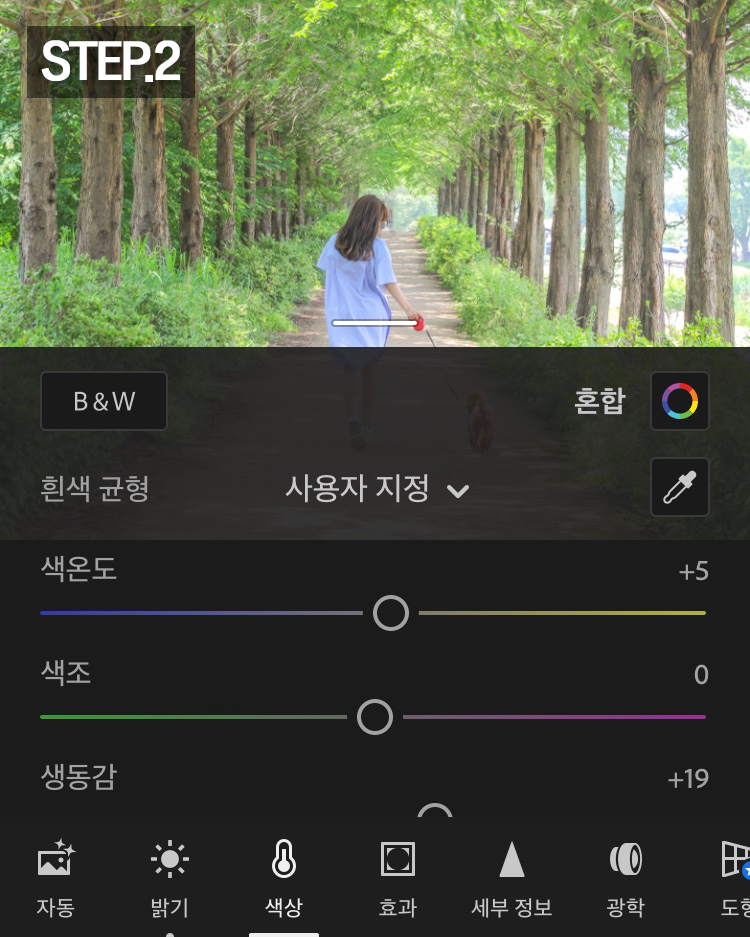
Task: Expand the 사용자 지정 white balance dropdown
Action: pyautogui.click(x=378, y=489)
